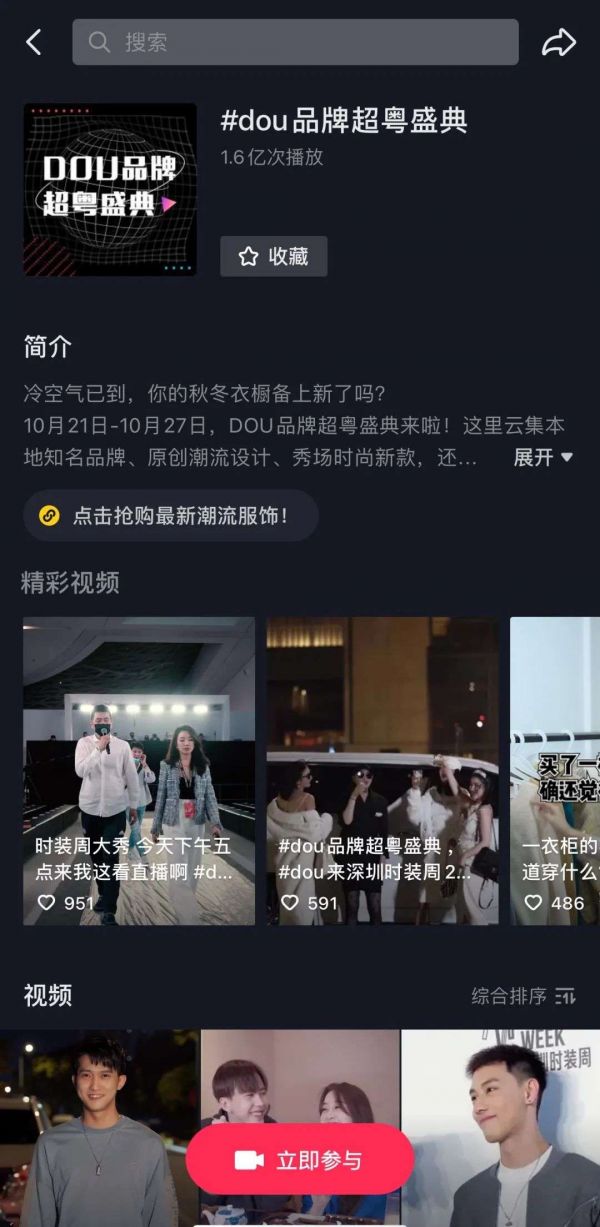Change sorting via 综合排序
Image resolution: width=600 pixels, height=1227 pixels.
pyautogui.click(x=523, y=996)
